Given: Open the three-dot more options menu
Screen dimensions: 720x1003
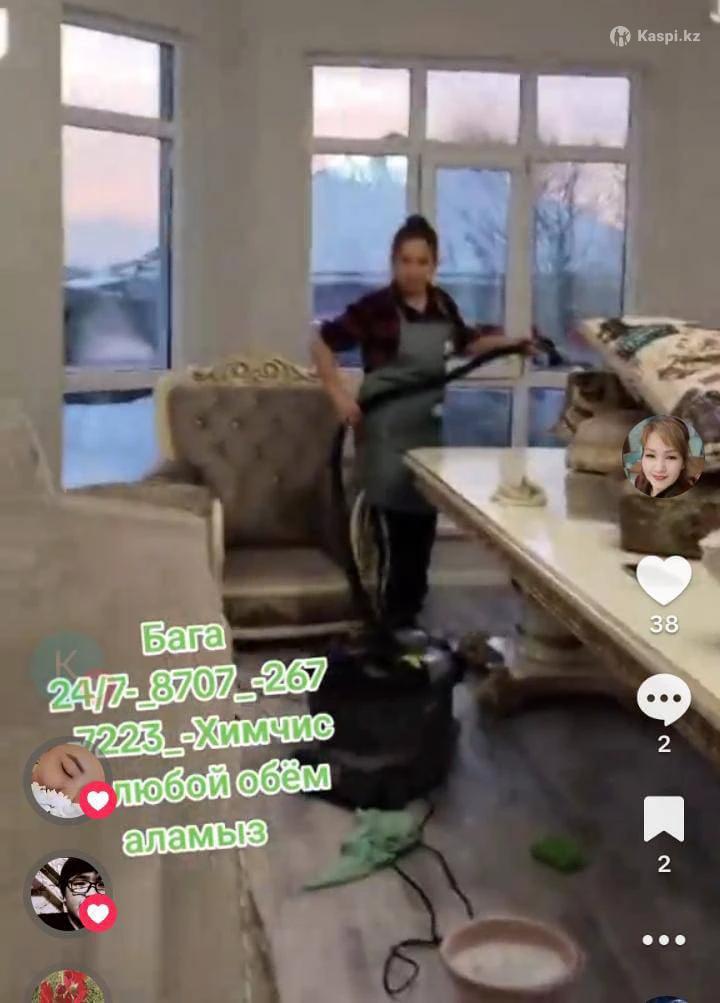Looking at the screenshot, I should tap(664, 940).
